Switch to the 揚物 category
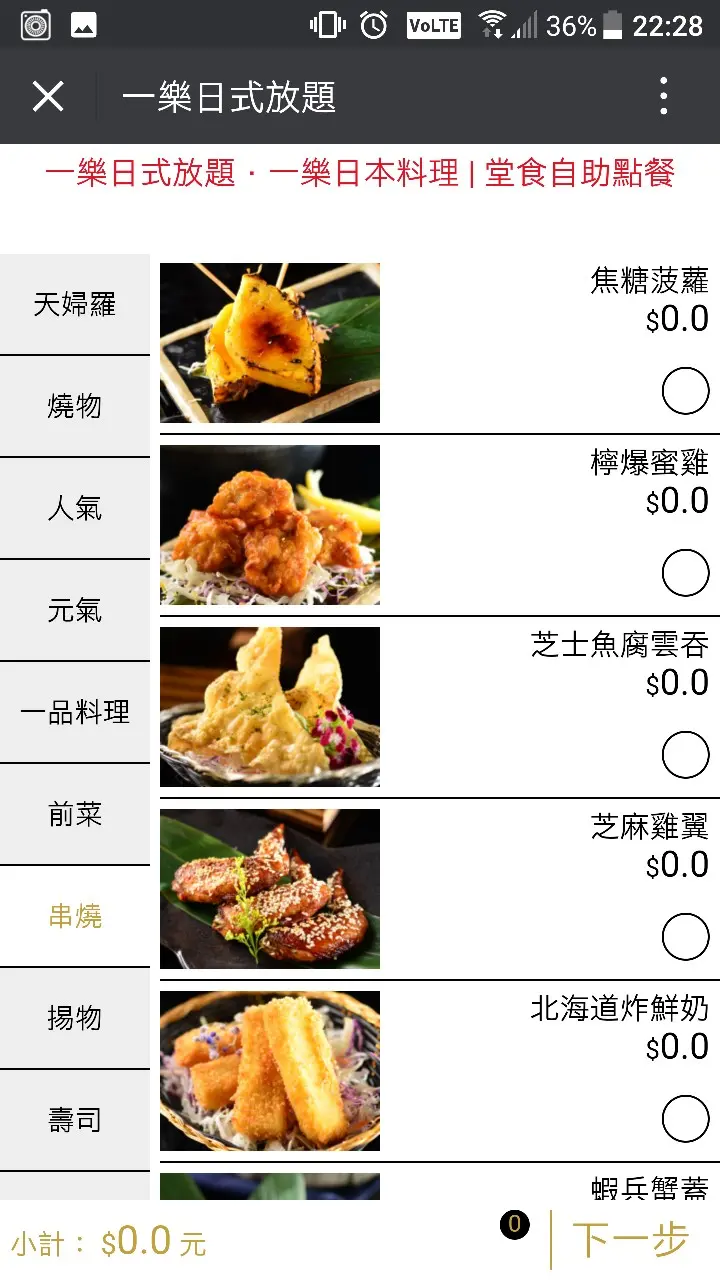 (75, 1018)
